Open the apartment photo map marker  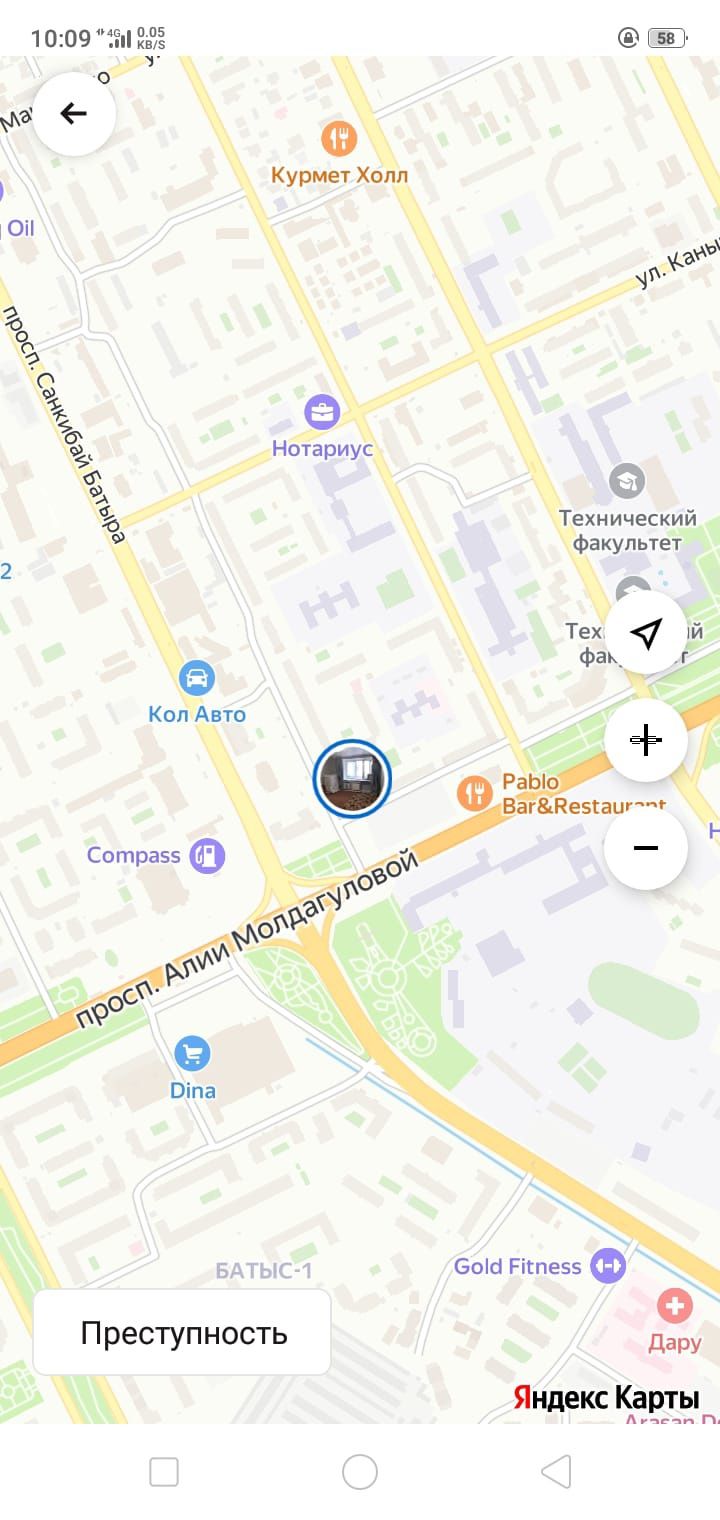tap(352, 779)
